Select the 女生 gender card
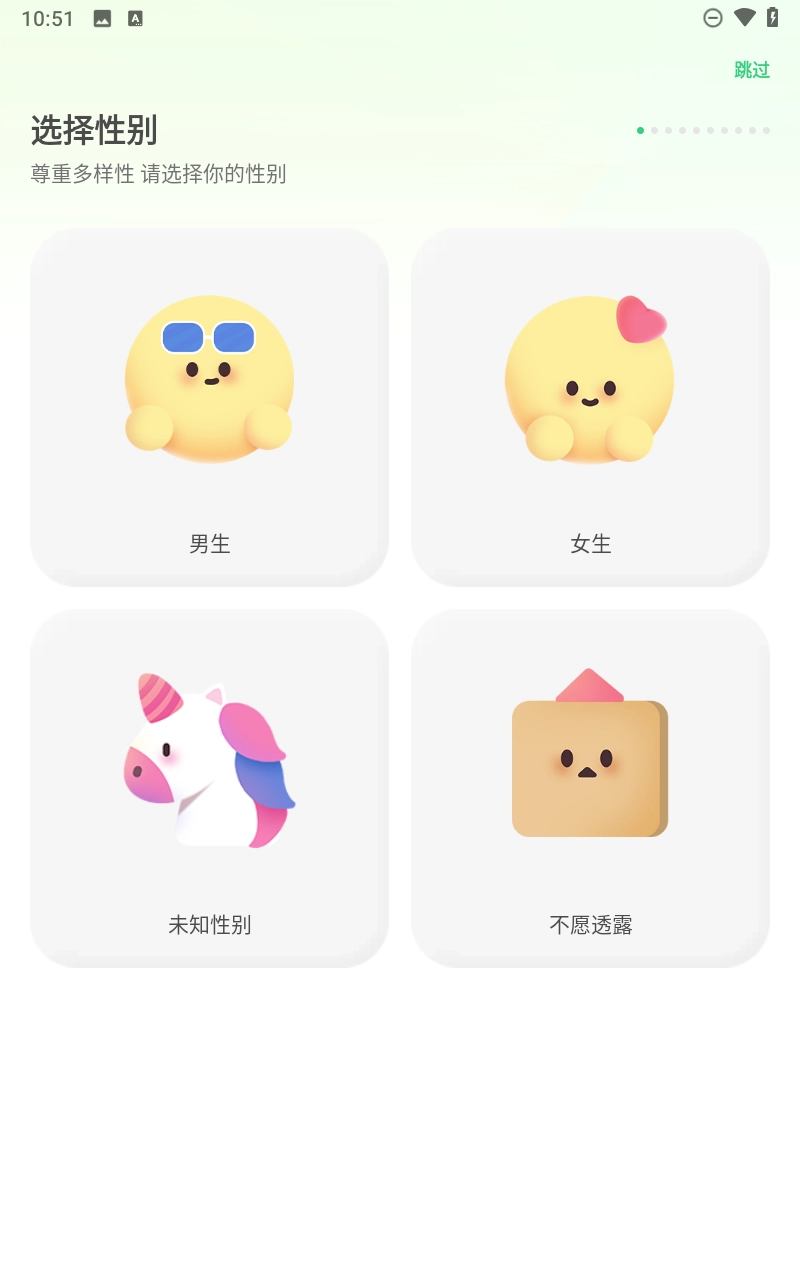The height and width of the screenshot is (1280, 800). pos(589,407)
